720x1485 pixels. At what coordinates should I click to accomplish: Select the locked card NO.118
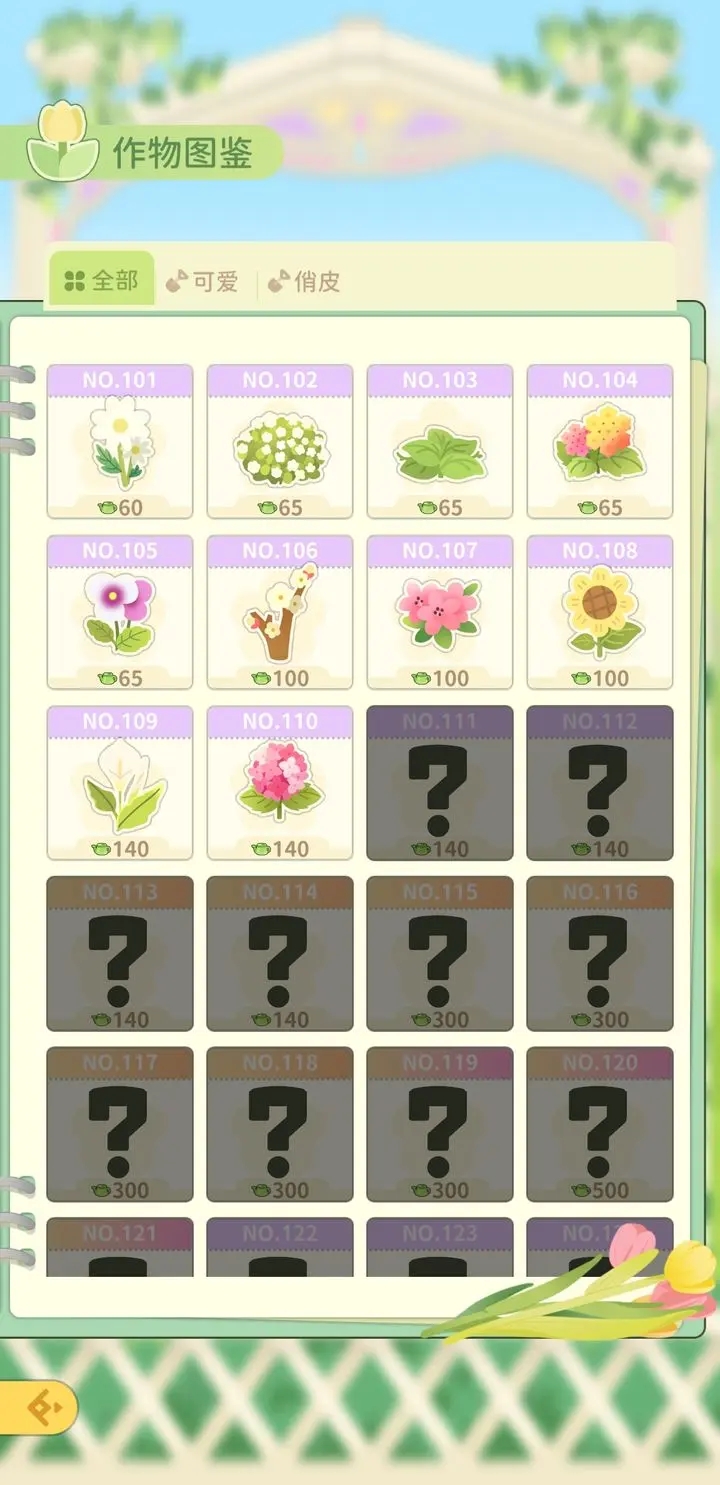point(280,1124)
